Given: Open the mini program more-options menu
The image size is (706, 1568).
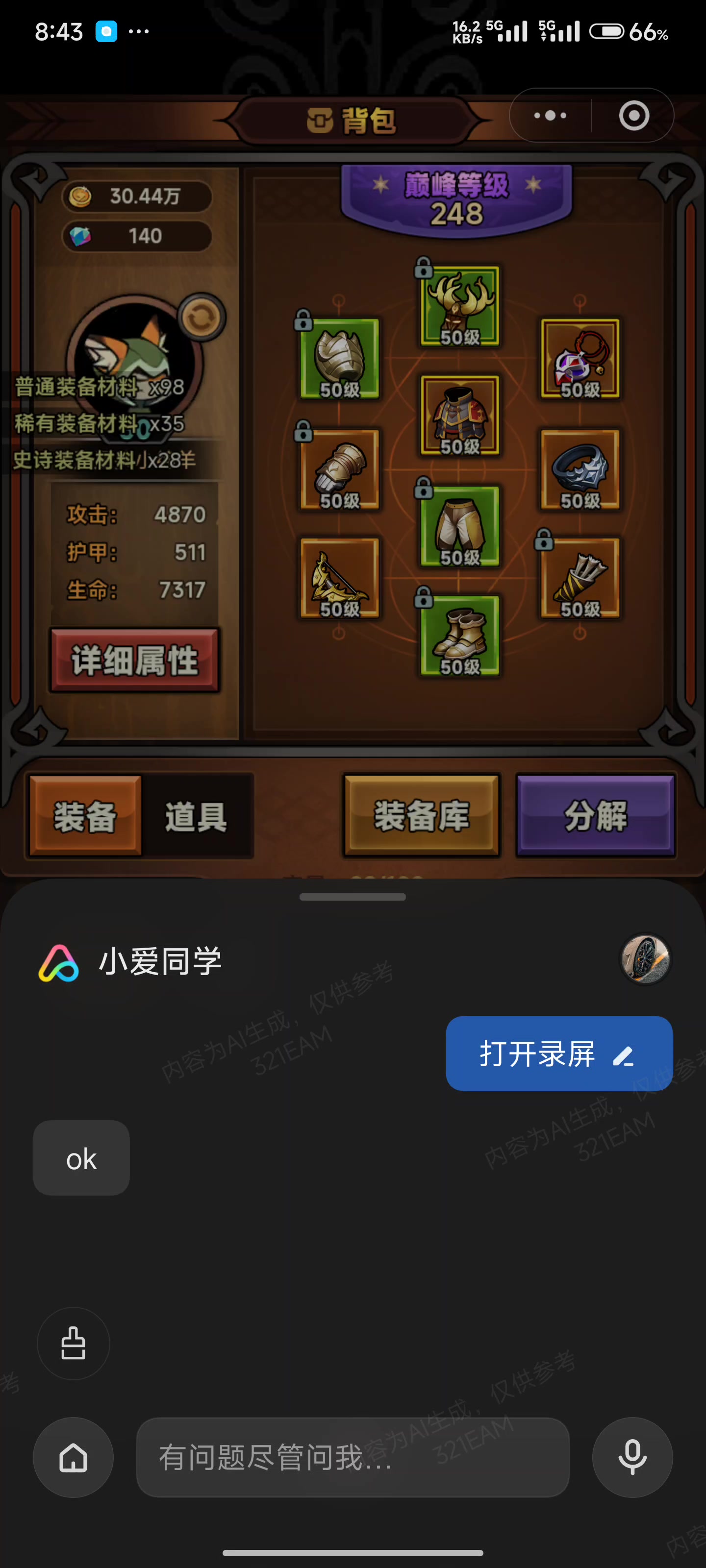Looking at the screenshot, I should pyautogui.click(x=550, y=116).
